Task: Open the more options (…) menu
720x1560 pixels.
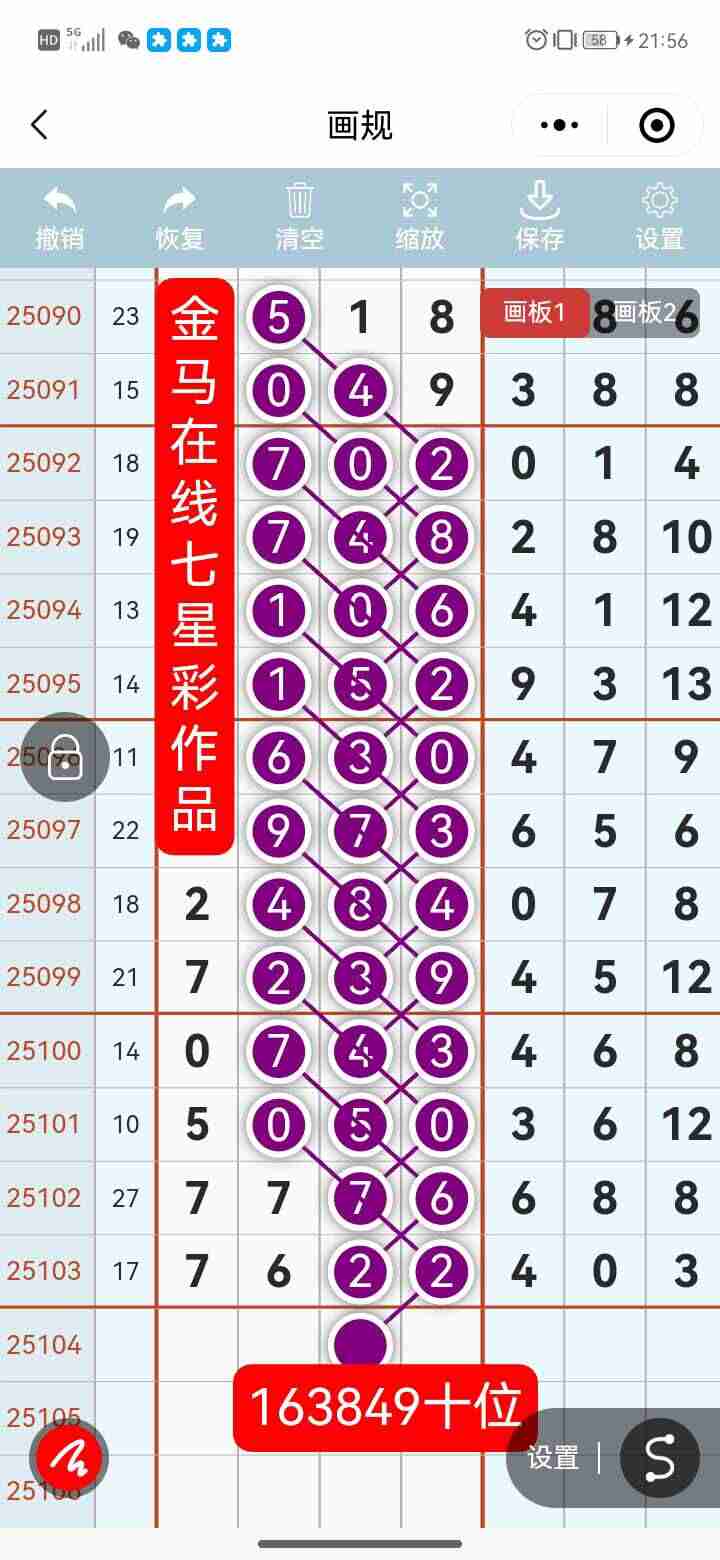Action: pyautogui.click(x=558, y=125)
